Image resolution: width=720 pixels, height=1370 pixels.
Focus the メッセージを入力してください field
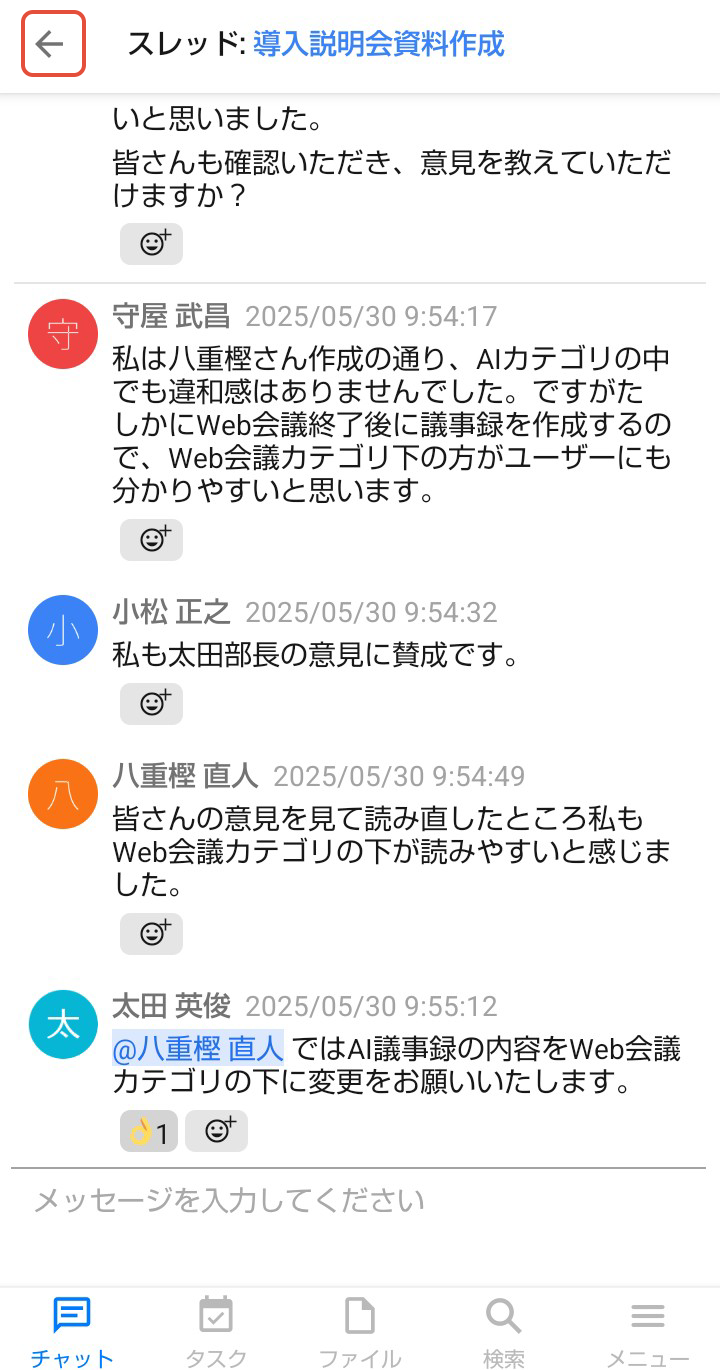coord(360,1200)
